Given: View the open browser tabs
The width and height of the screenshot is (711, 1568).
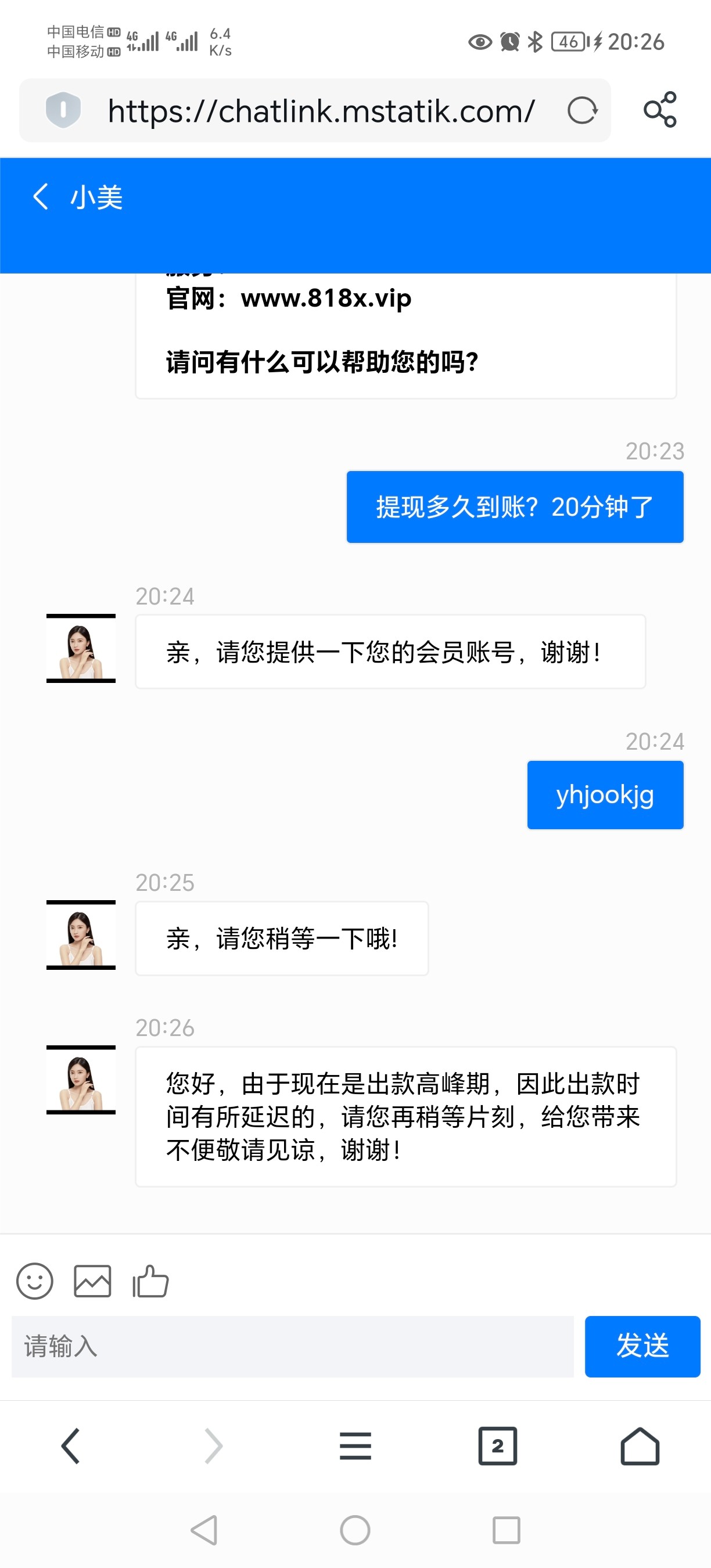Looking at the screenshot, I should pyautogui.click(x=497, y=1445).
